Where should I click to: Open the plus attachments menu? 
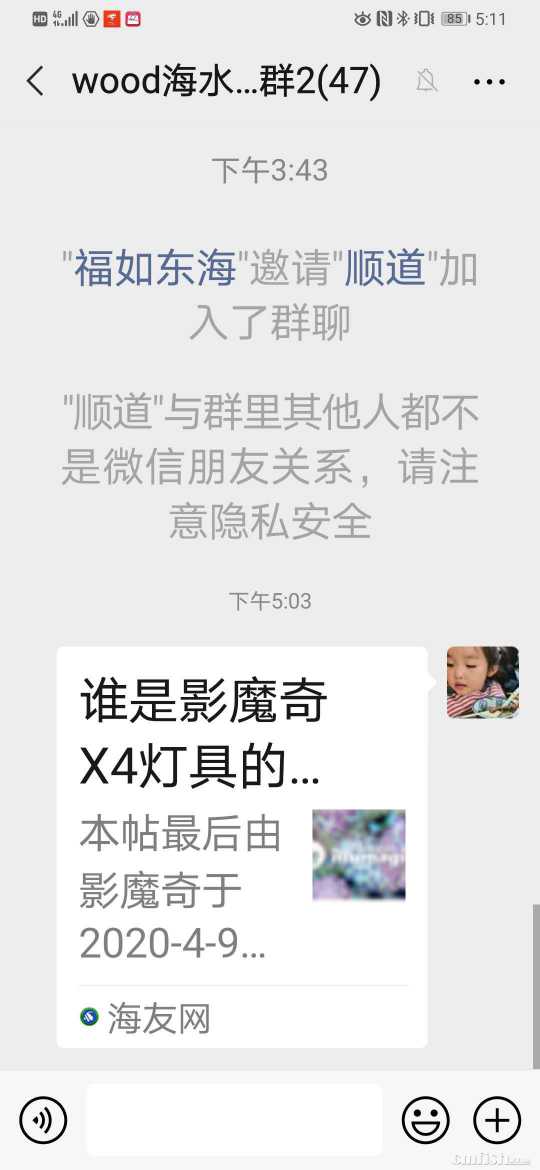497,1120
